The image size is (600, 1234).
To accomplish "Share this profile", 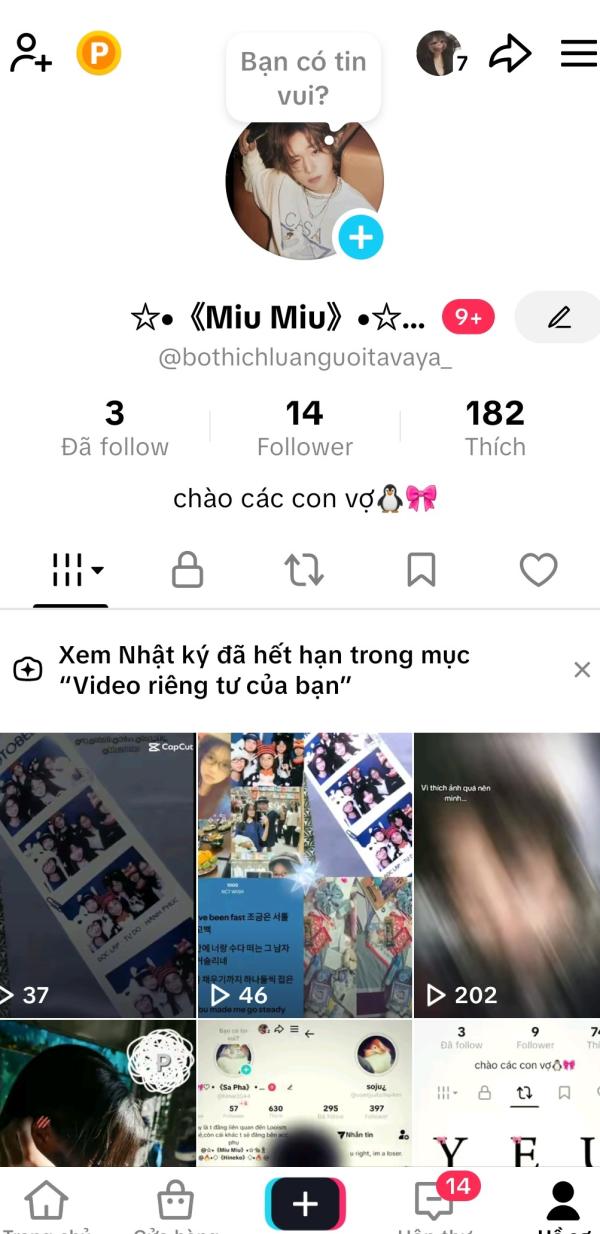I will tap(510, 53).
